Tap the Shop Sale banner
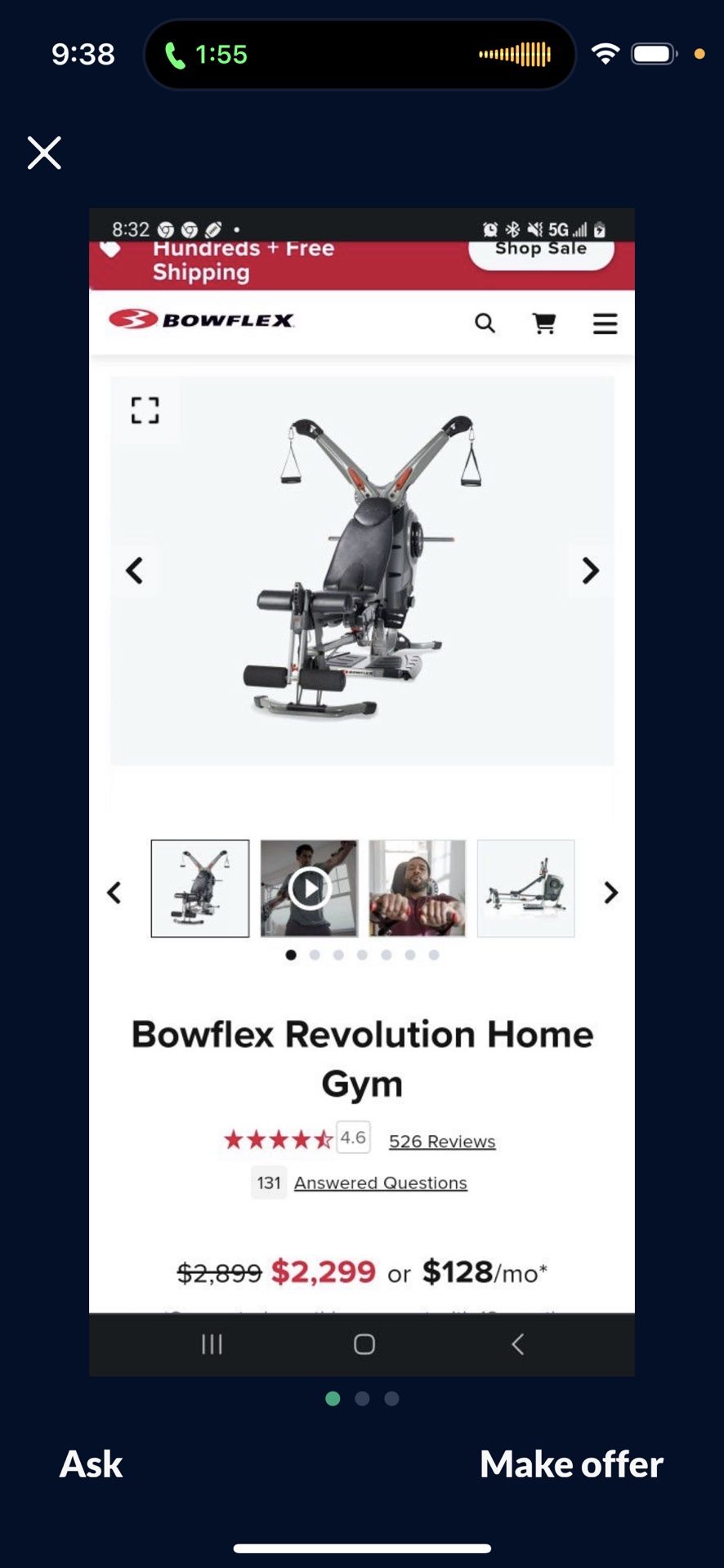Image resolution: width=724 pixels, height=1568 pixels. tap(541, 250)
